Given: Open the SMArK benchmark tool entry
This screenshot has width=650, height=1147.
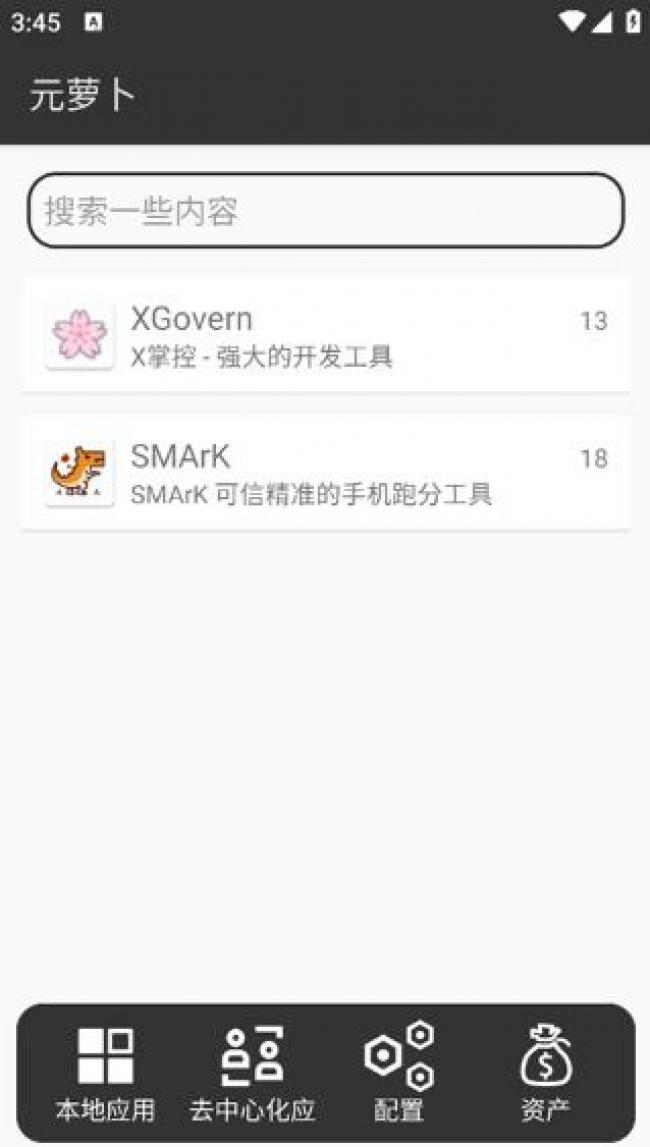Looking at the screenshot, I should coord(325,473).
